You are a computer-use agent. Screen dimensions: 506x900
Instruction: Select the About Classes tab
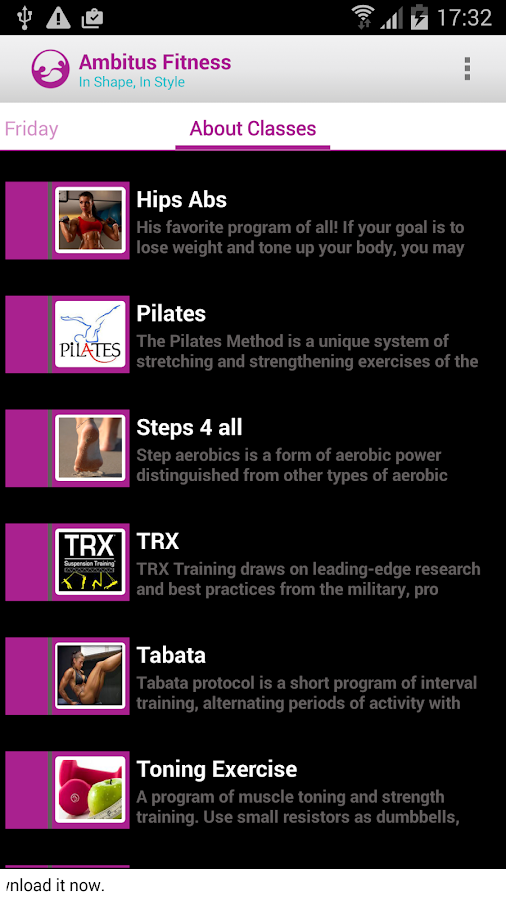252,129
